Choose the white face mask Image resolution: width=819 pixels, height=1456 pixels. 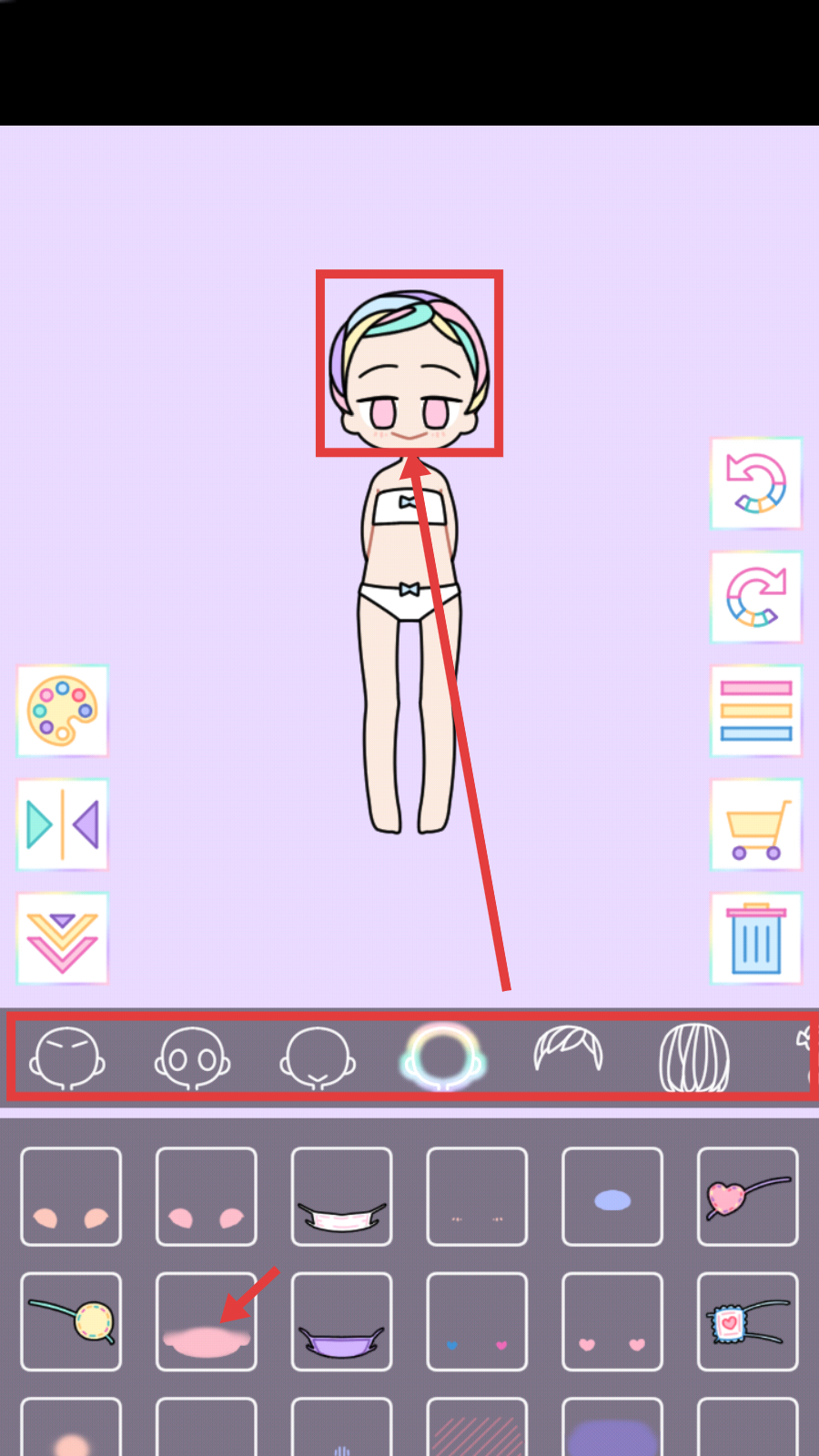click(342, 1197)
